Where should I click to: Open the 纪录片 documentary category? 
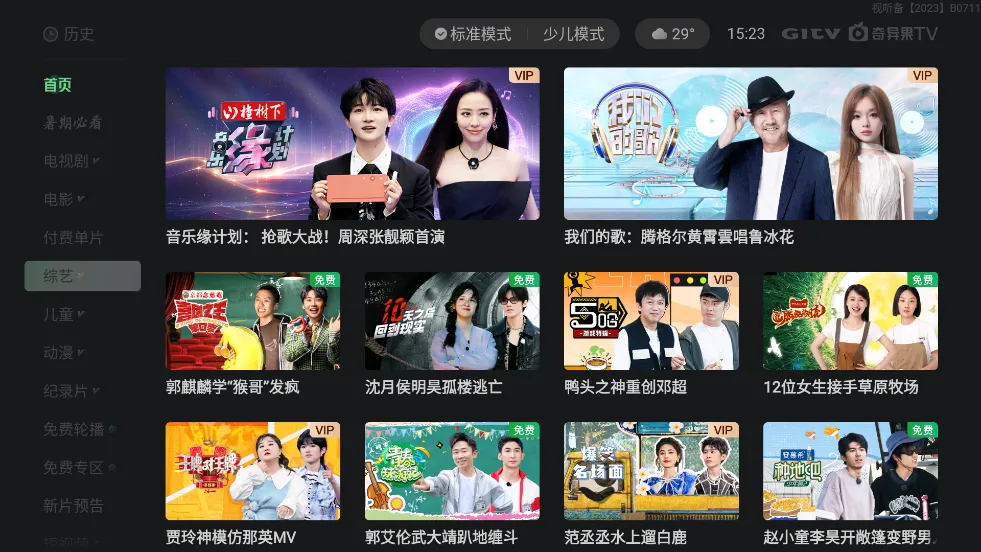70,390
